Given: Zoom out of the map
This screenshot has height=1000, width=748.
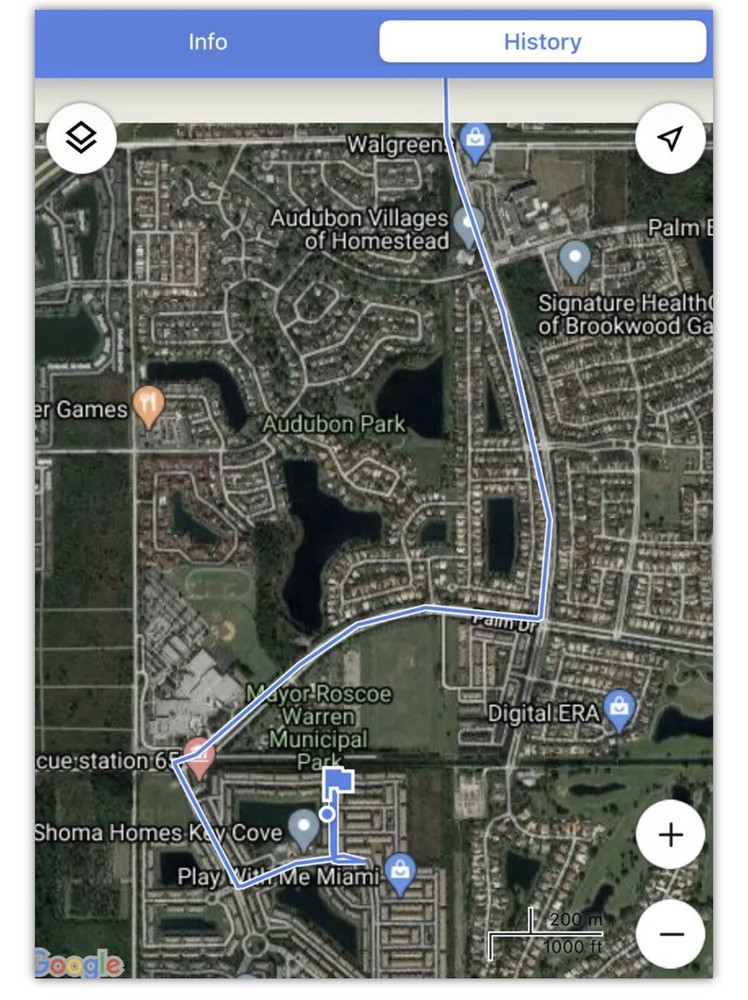Looking at the screenshot, I should (x=670, y=934).
